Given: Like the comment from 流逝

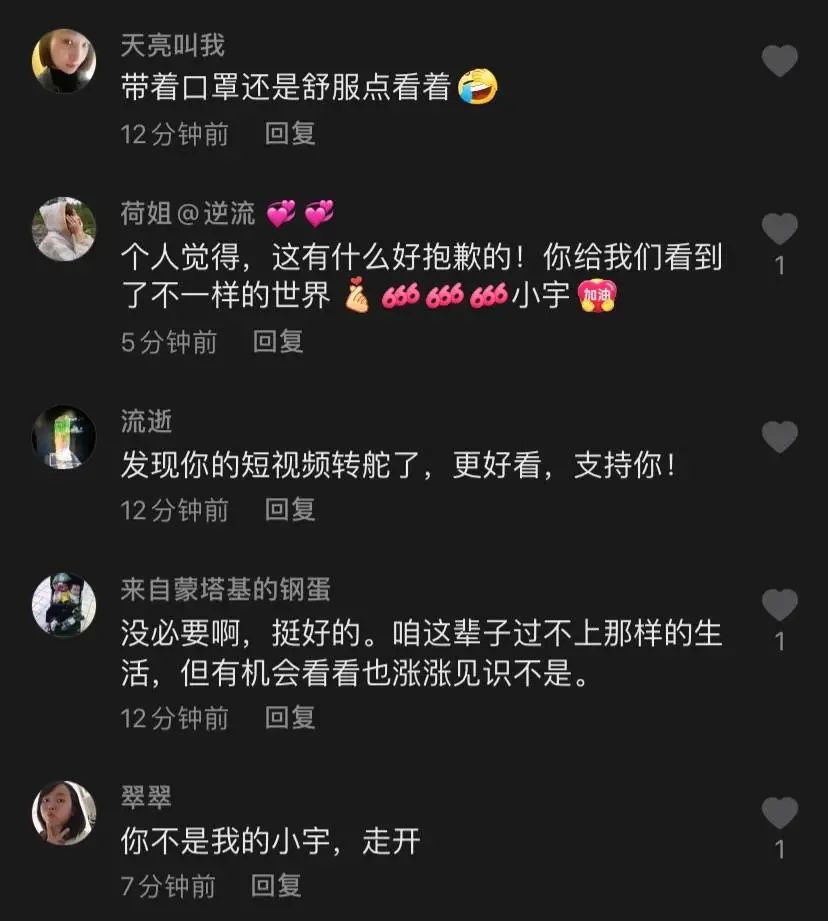Looking at the screenshot, I should [779, 437].
